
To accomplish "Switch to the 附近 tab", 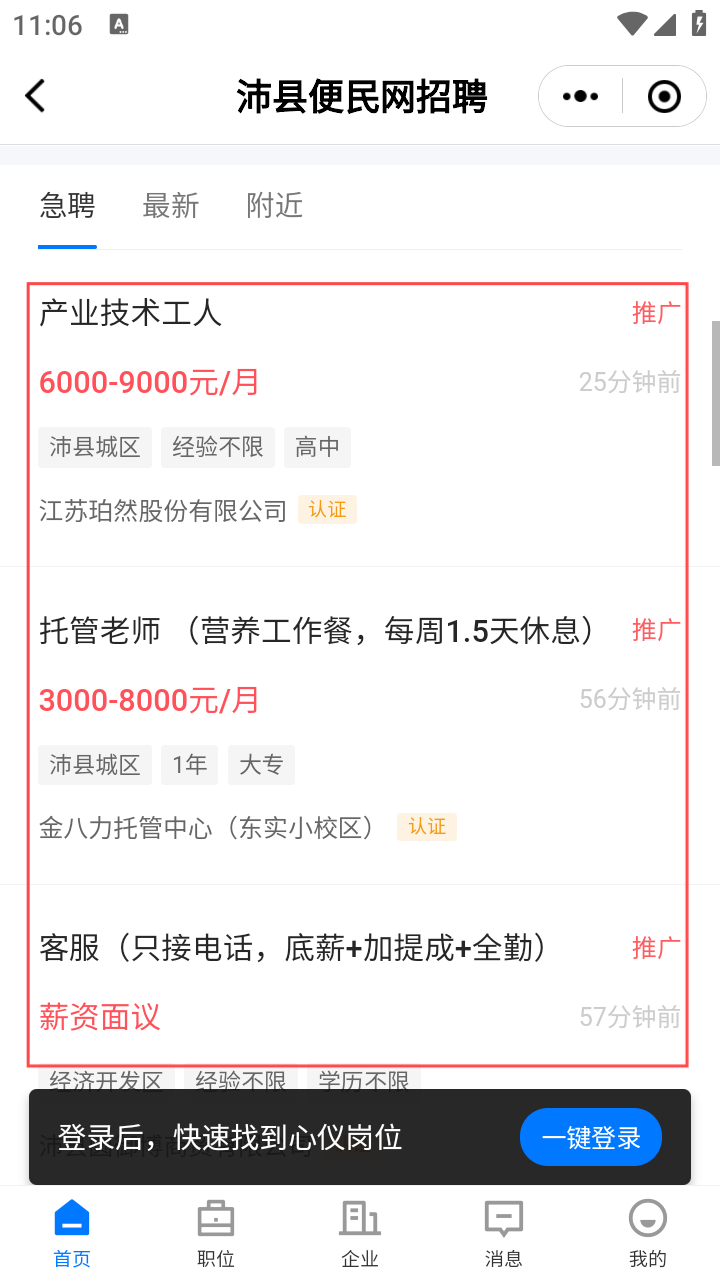I will tap(275, 206).
